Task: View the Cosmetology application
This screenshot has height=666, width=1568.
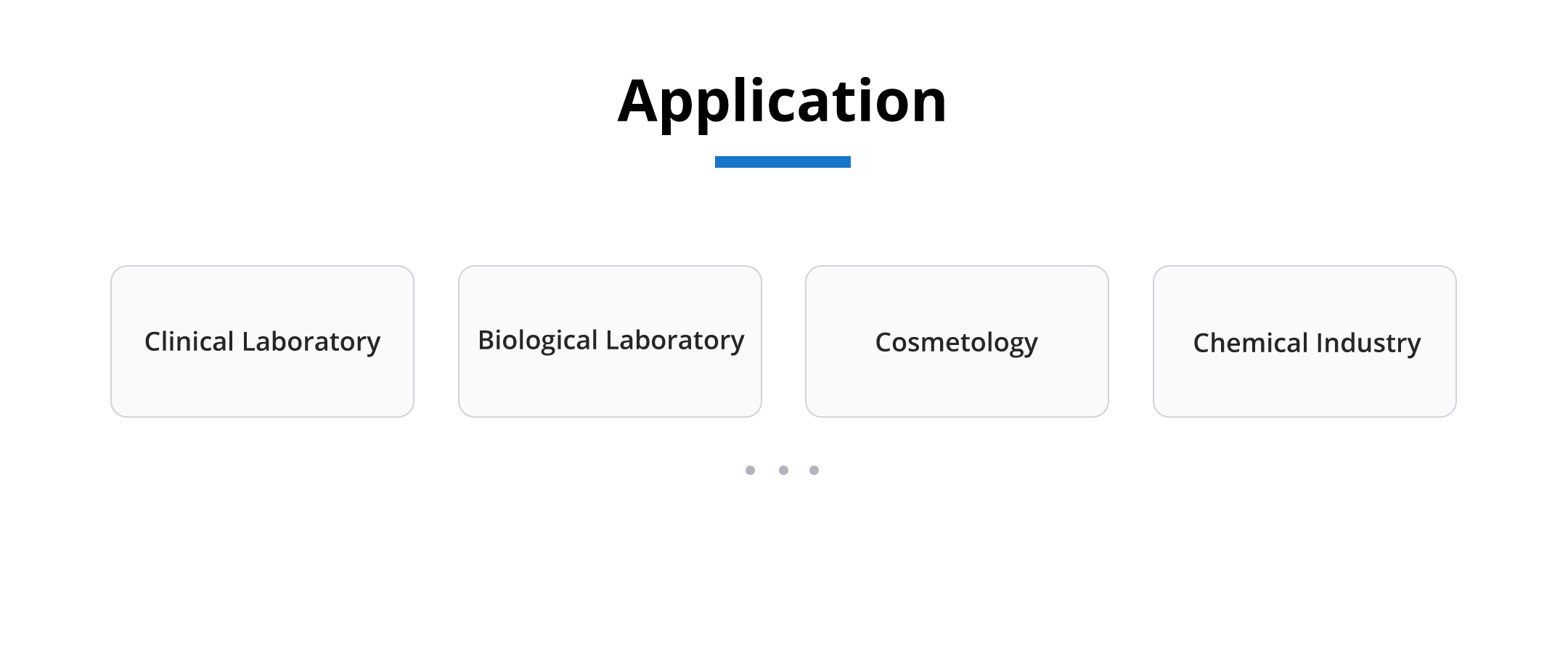Action: (x=957, y=341)
